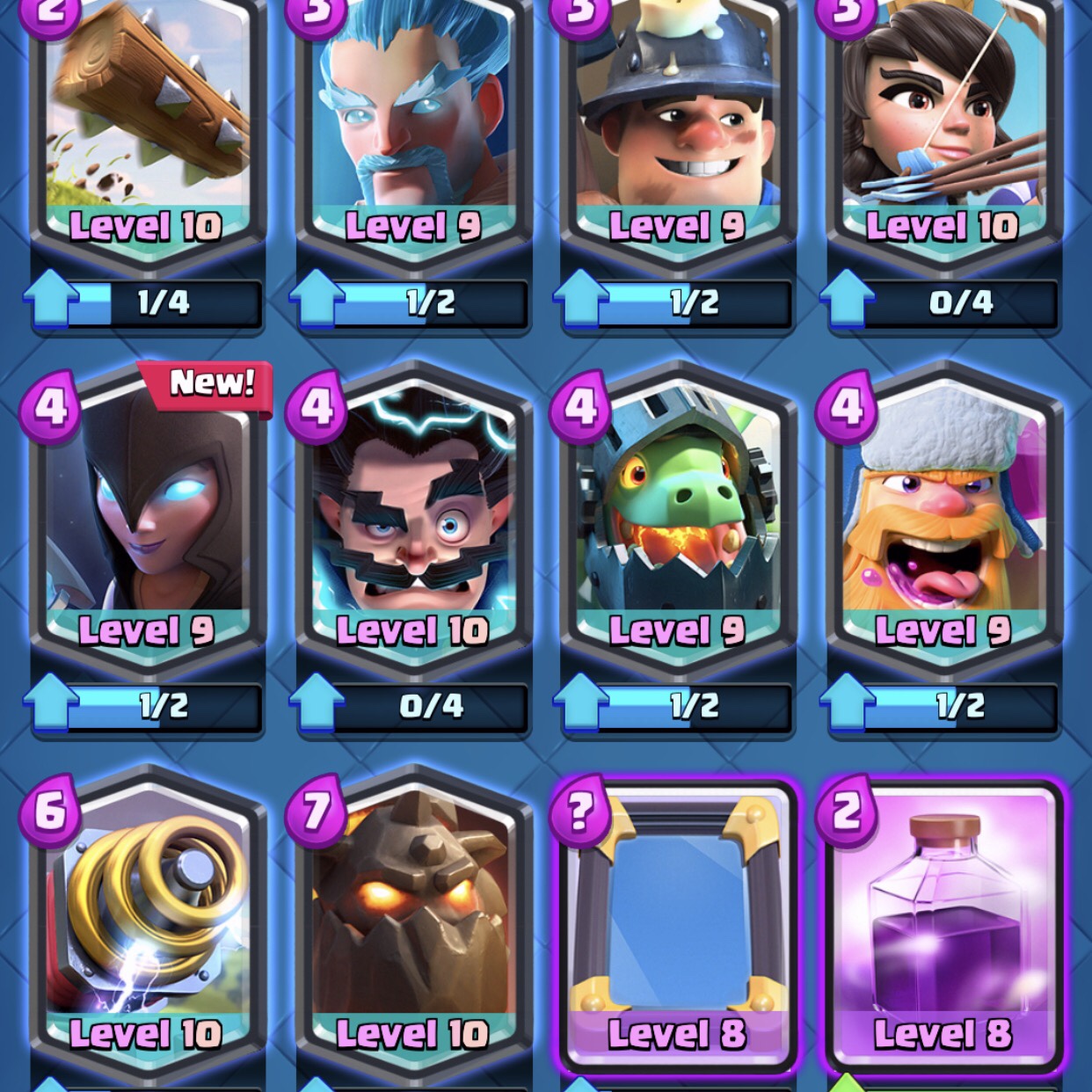Open the Ice Wizard card

(x=411, y=123)
